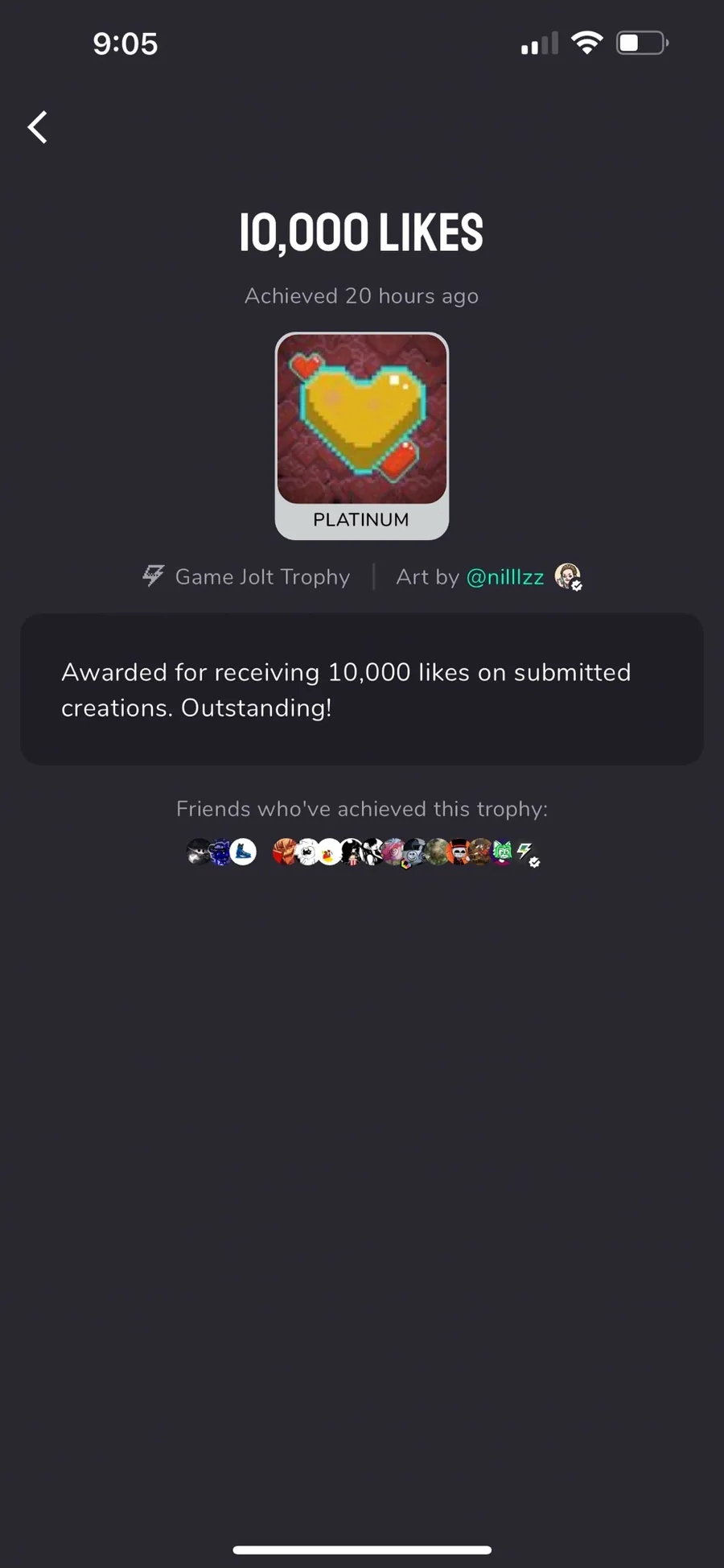
Task: Open the friends who achieved this trophy
Action: tap(363, 852)
